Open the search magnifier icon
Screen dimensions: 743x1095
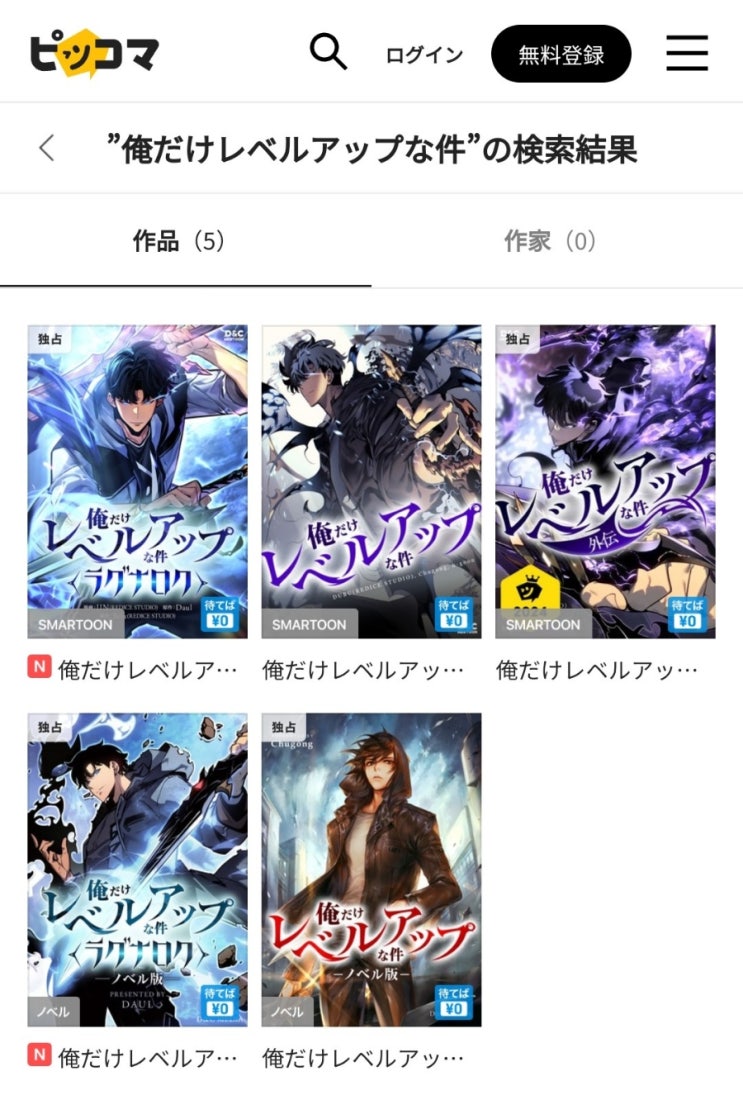[x=328, y=52]
